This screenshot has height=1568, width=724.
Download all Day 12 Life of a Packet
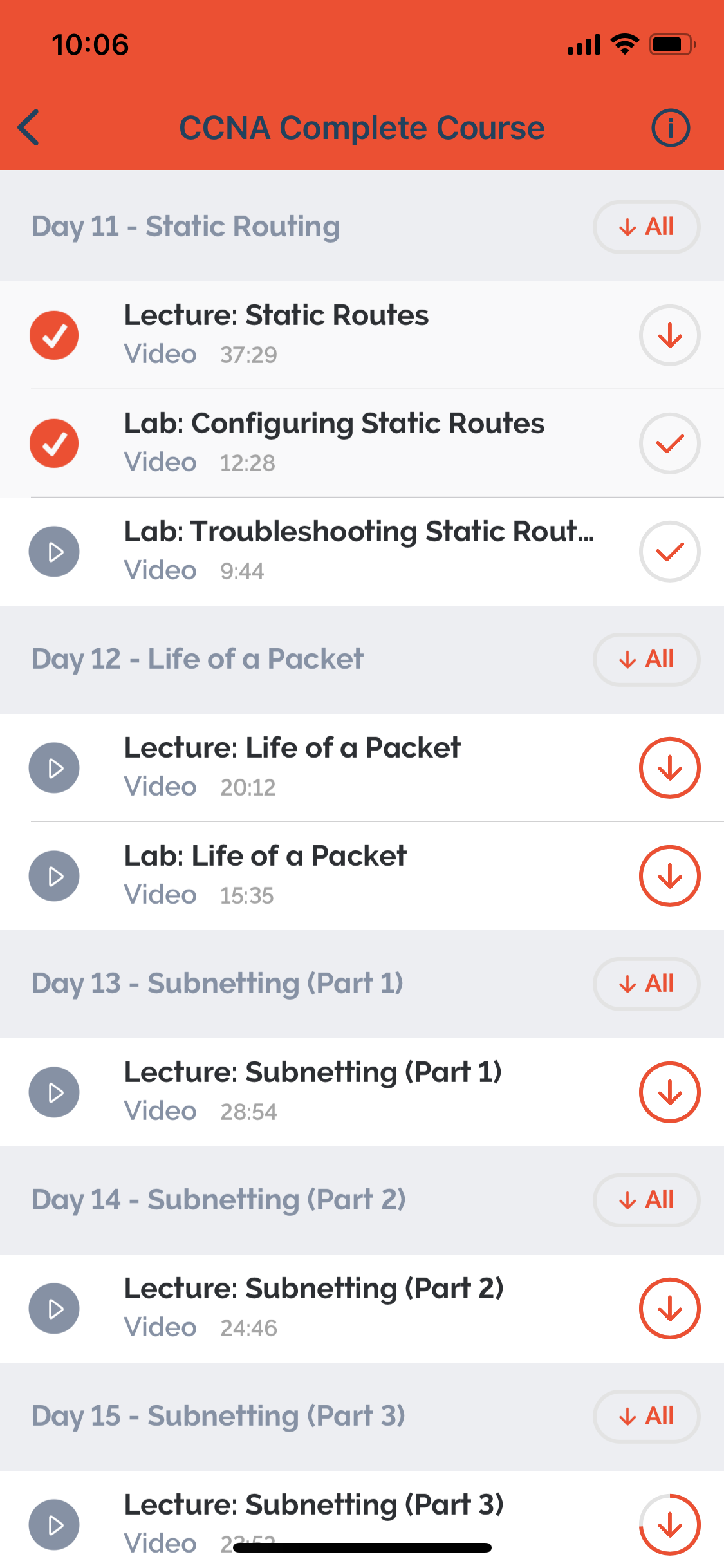pyautogui.click(x=646, y=659)
